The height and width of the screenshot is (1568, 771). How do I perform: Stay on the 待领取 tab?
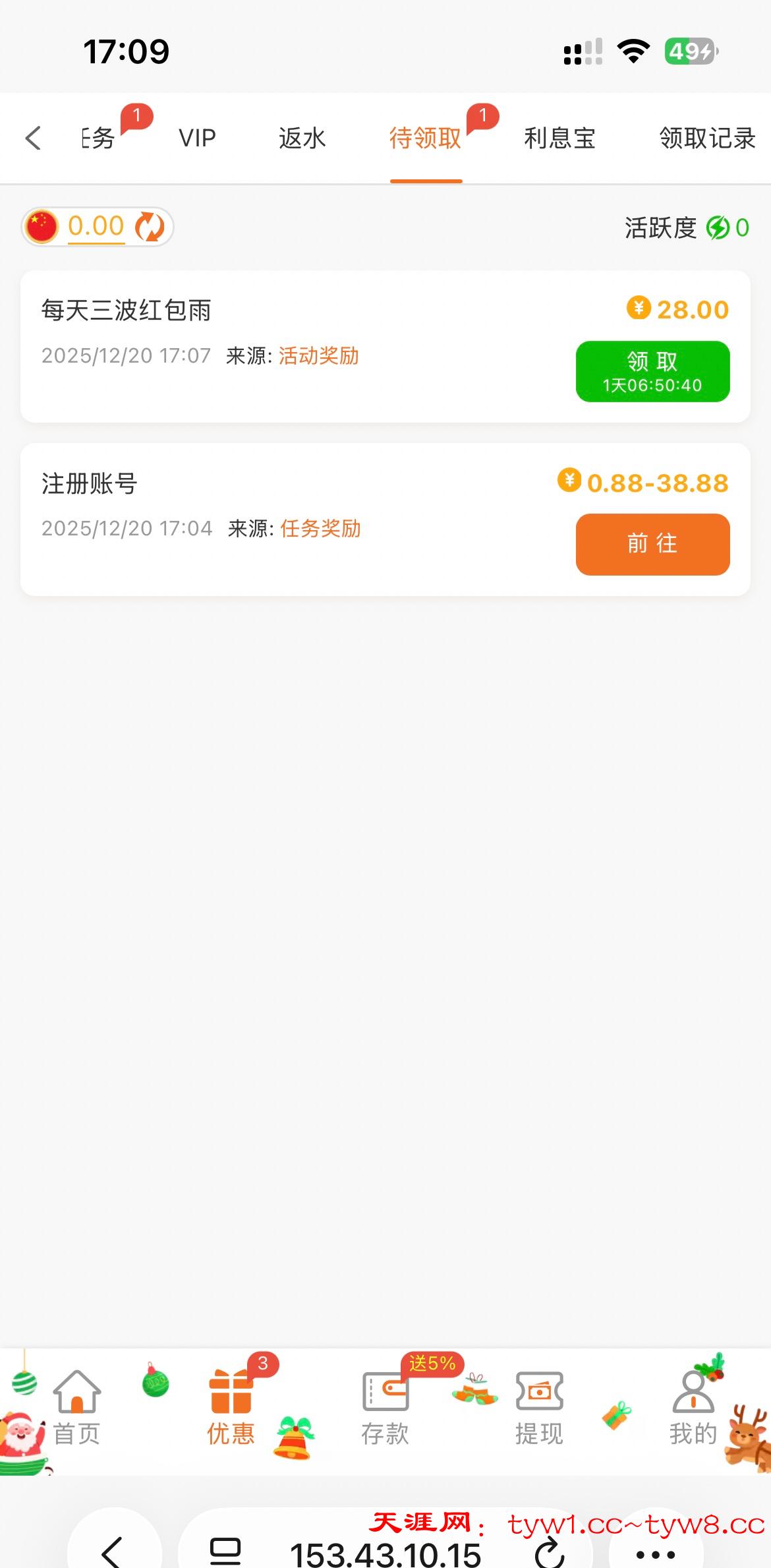pos(425,138)
